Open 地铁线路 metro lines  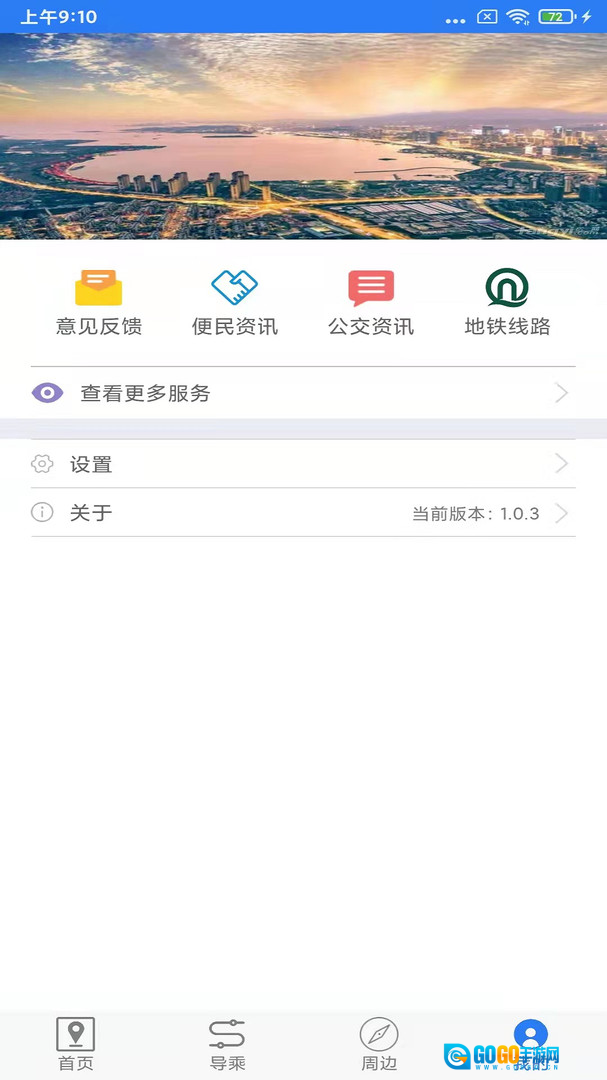[507, 301]
